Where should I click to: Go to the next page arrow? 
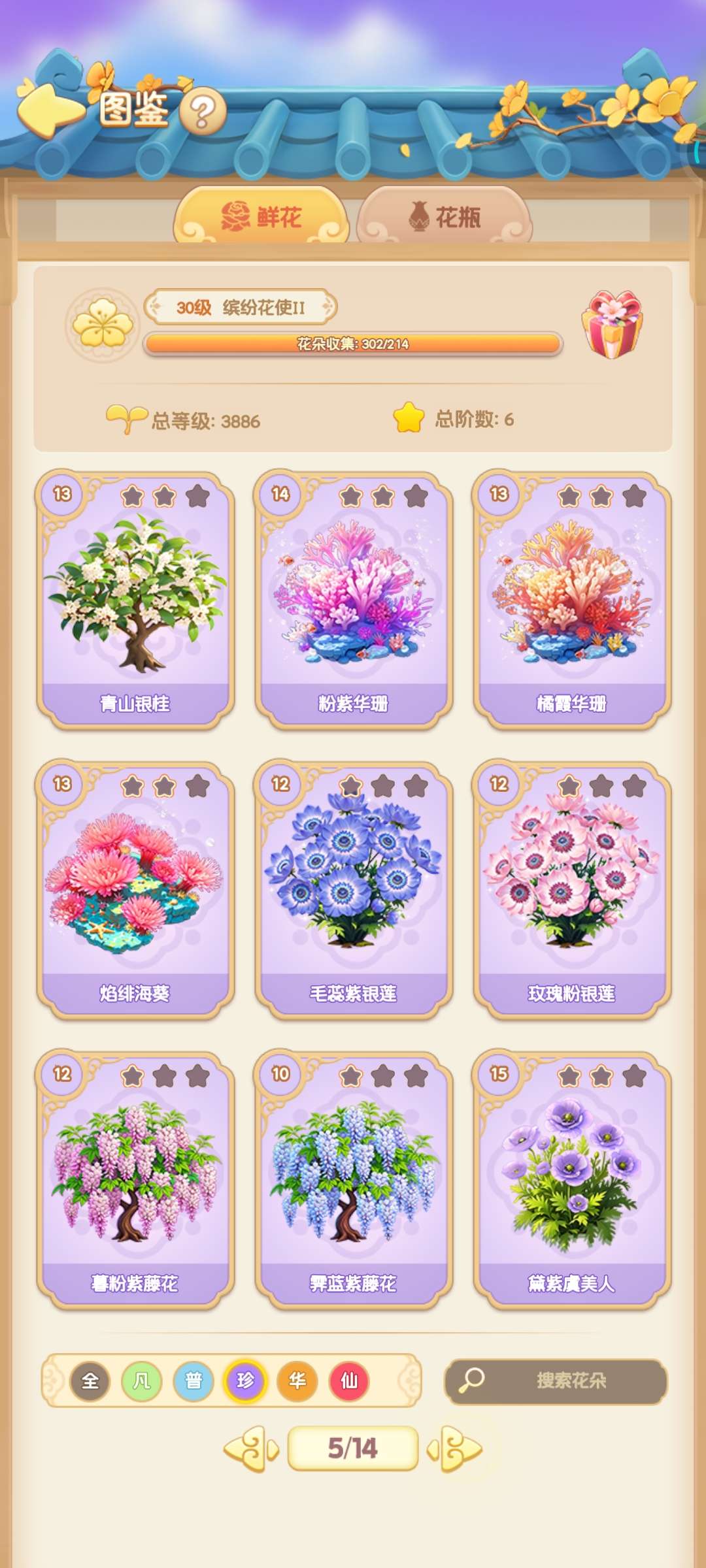(x=456, y=1449)
